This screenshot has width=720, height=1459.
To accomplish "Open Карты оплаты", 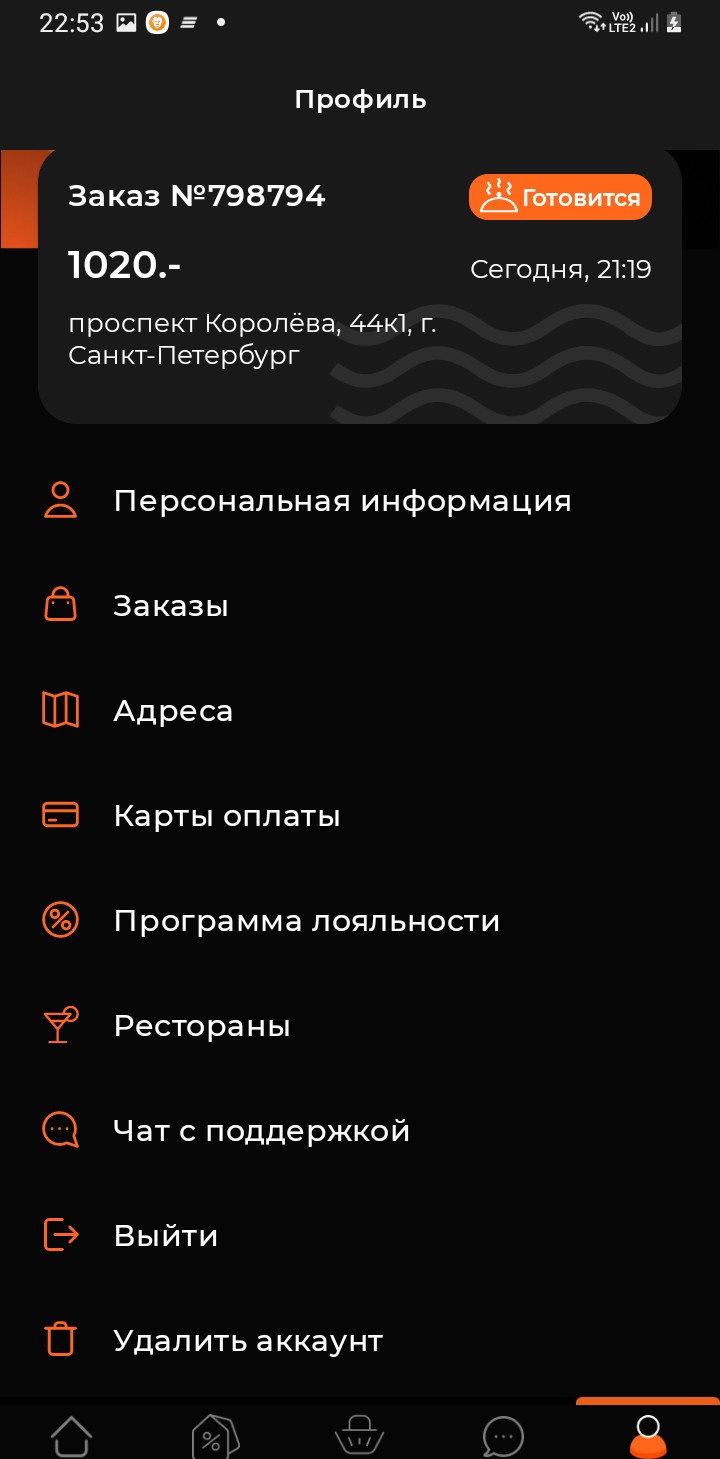I will 360,815.
